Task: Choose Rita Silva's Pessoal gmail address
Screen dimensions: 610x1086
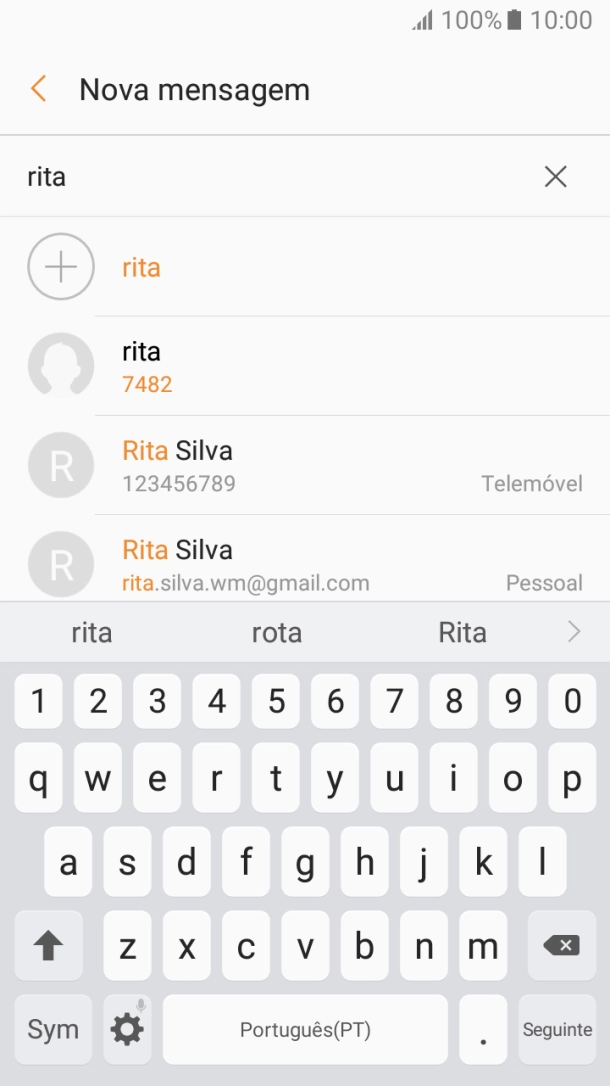Action: [x=305, y=560]
